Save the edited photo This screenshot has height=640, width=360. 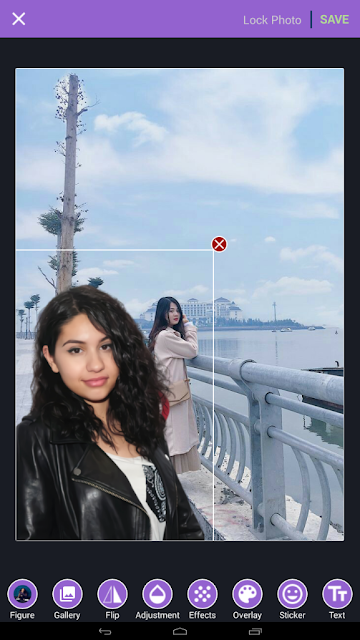334,20
